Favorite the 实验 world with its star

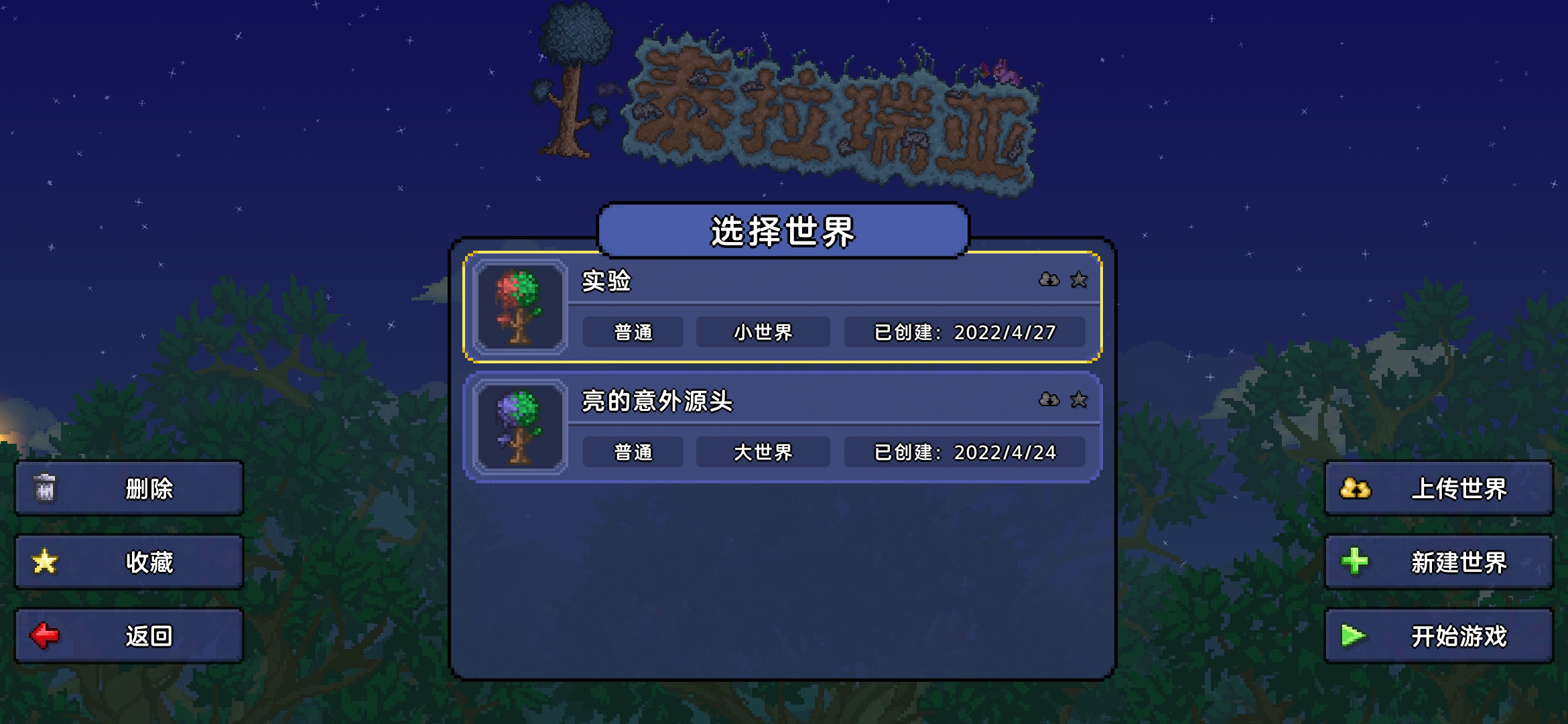1079,280
